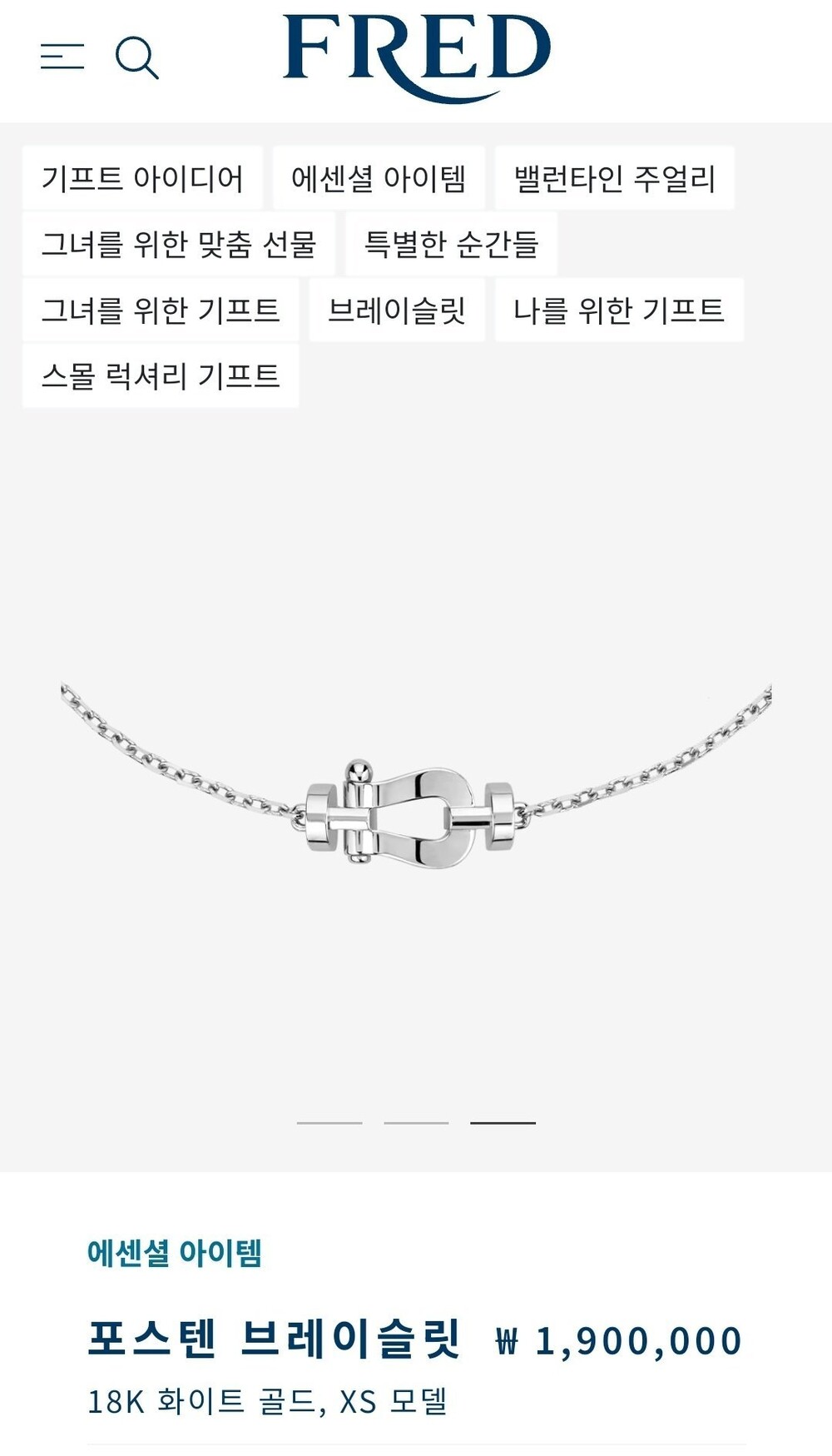Viewport: 832px width, 1456px height.
Task: Filter by the 브레이슬릿 chip
Action: 397,310
